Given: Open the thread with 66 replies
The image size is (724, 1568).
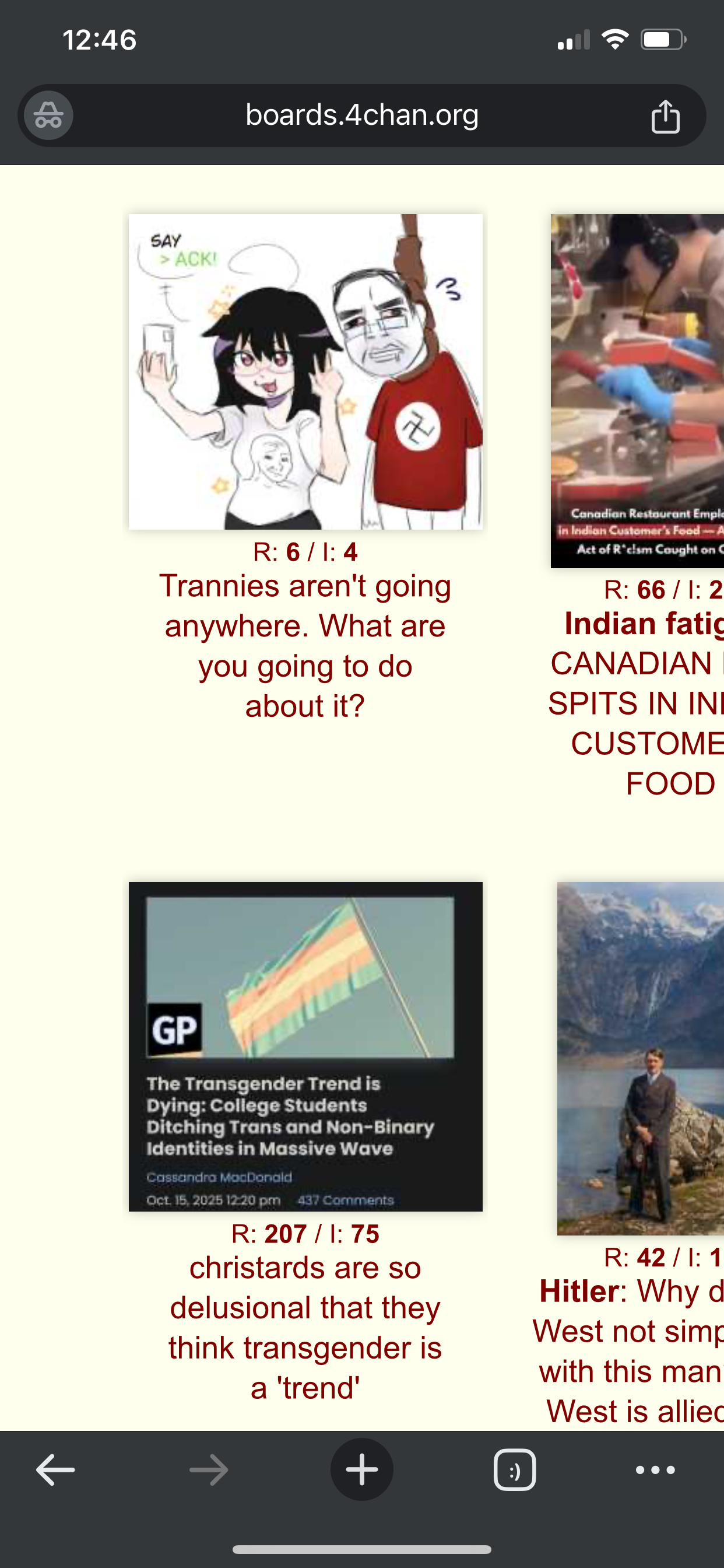Looking at the screenshot, I should click(637, 391).
